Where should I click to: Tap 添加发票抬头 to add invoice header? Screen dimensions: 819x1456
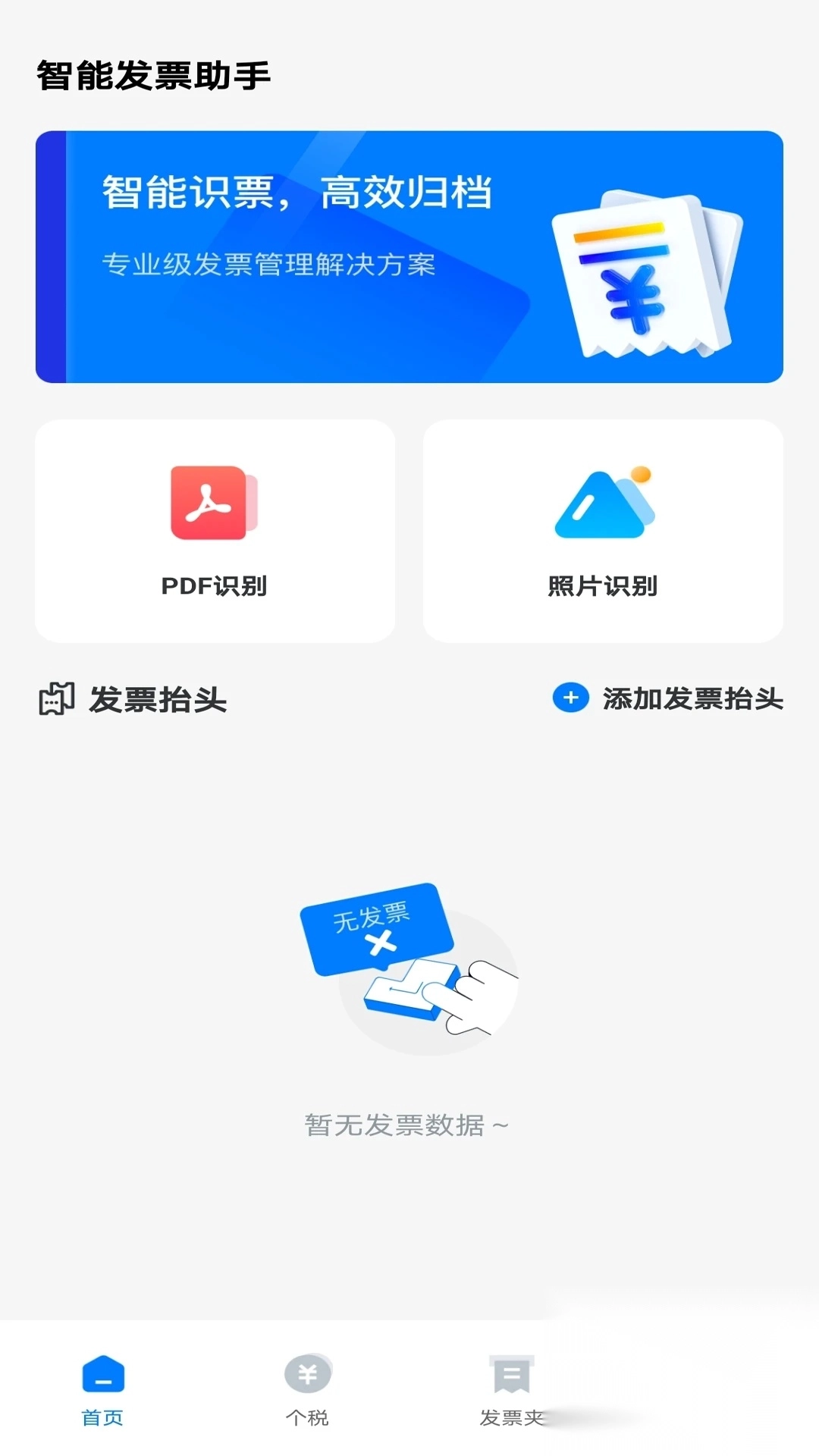pos(694,699)
